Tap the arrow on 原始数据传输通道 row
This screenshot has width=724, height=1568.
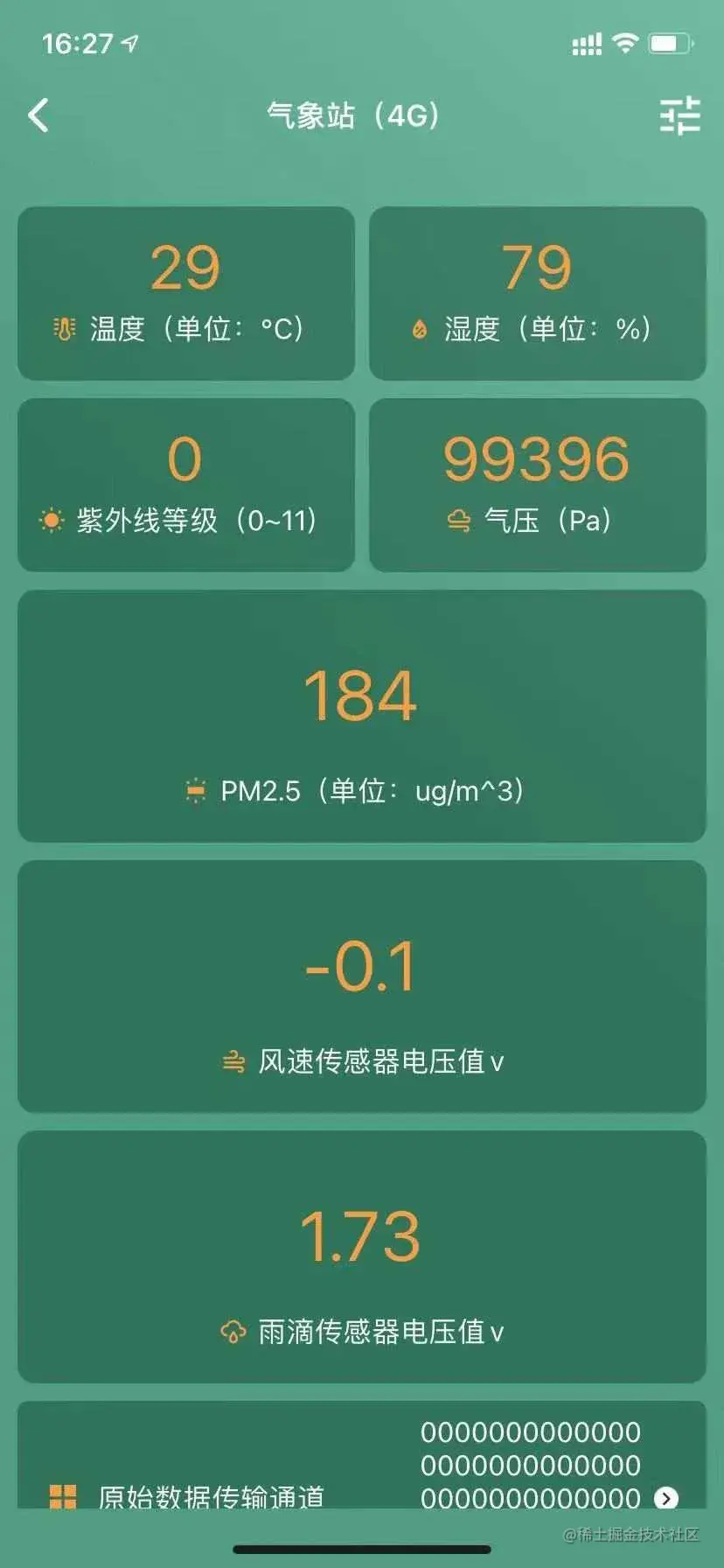[x=666, y=1498]
